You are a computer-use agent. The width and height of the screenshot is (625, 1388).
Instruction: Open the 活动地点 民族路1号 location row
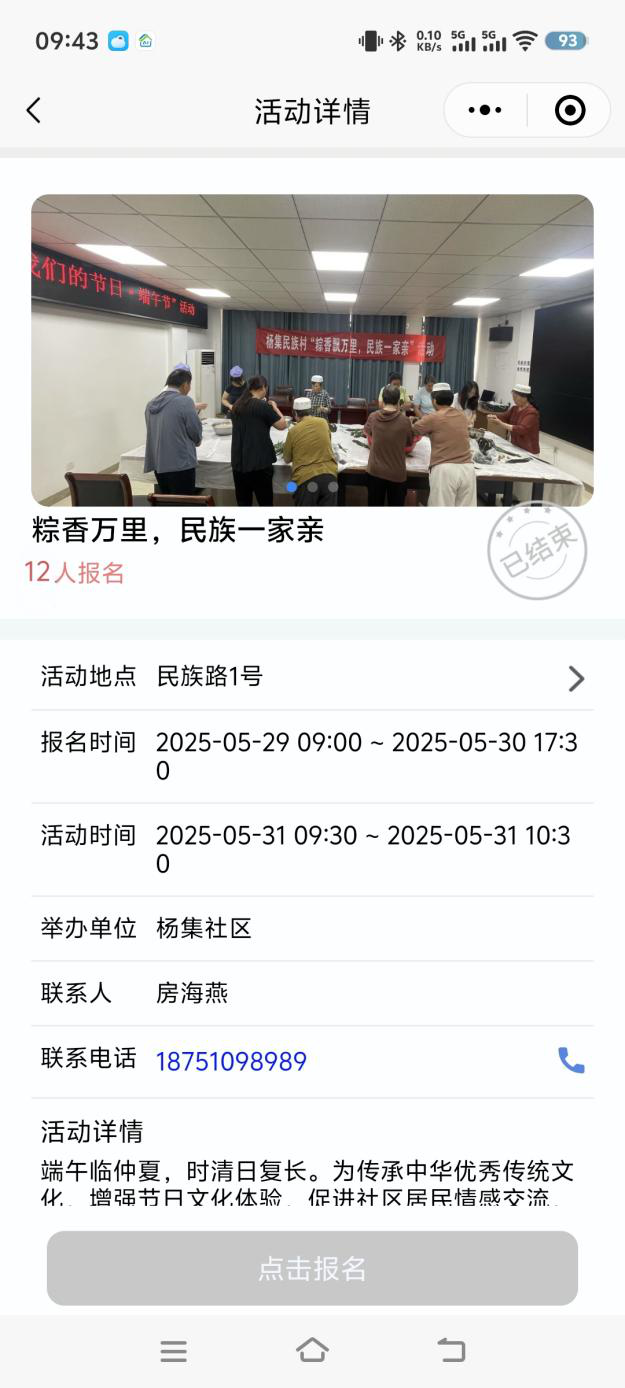click(312, 677)
